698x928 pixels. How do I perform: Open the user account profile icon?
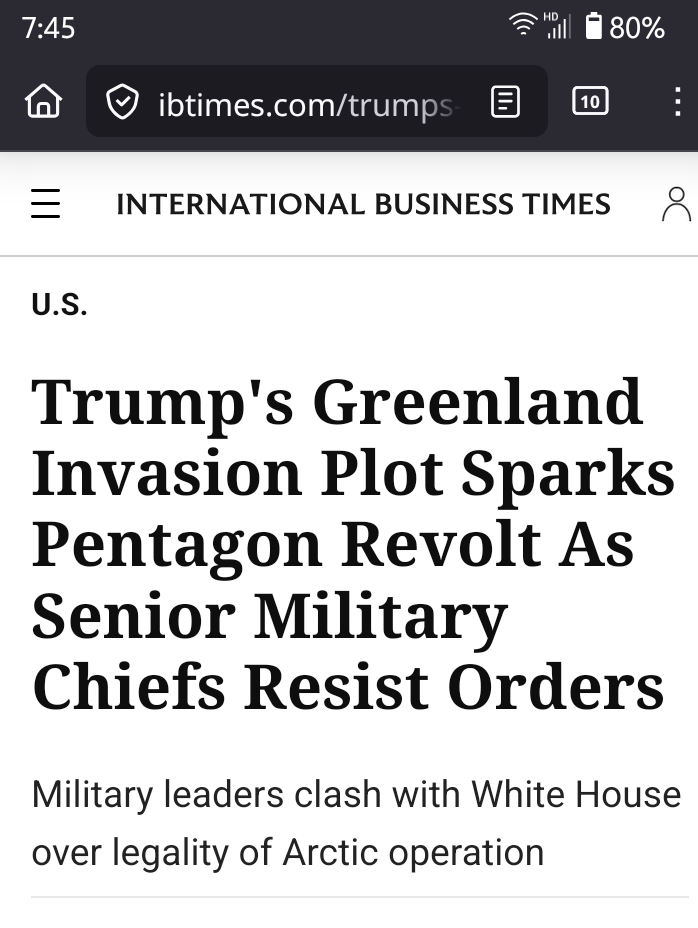[x=677, y=204]
